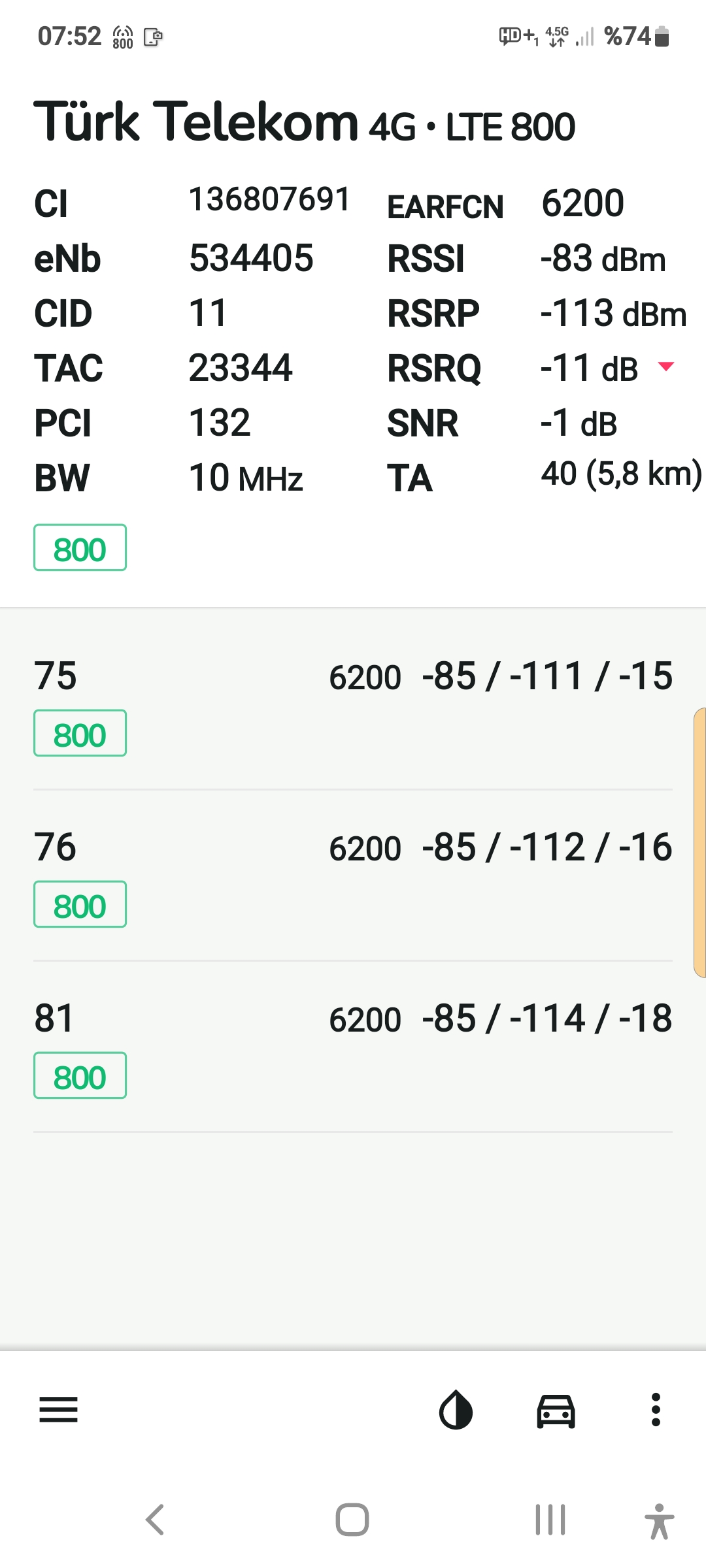Screen dimensions: 706x1568
Task: Open the three-dot overflow menu
Action: pyautogui.click(x=656, y=1410)
